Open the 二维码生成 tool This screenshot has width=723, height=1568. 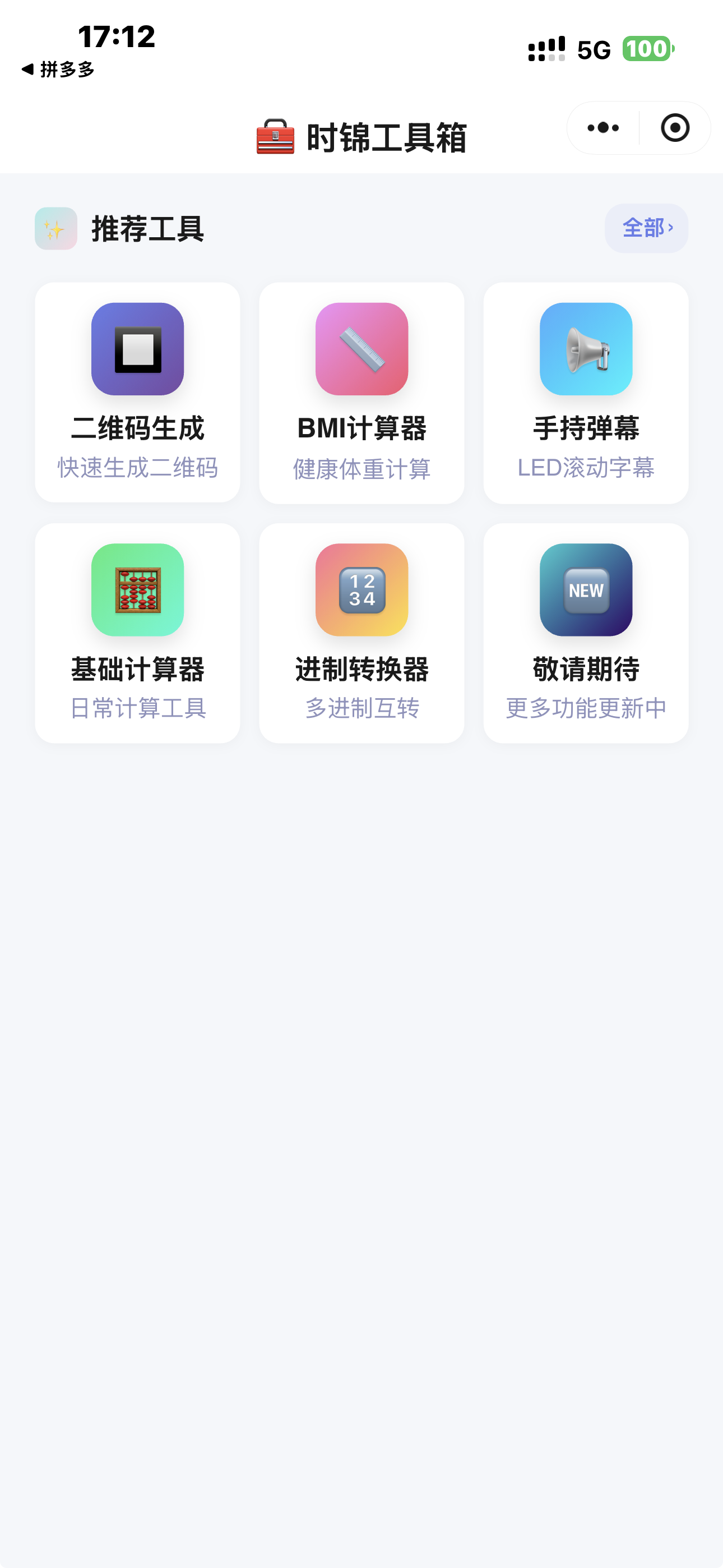click(x=137, y=392)
